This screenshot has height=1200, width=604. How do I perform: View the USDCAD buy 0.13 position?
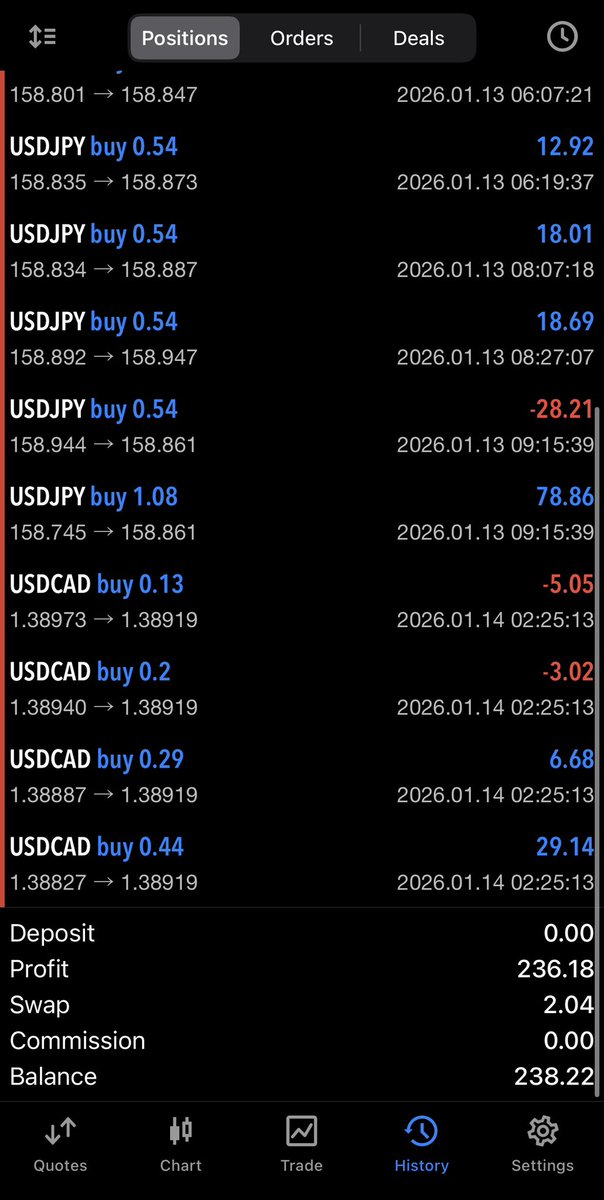(x=300, y=601)
